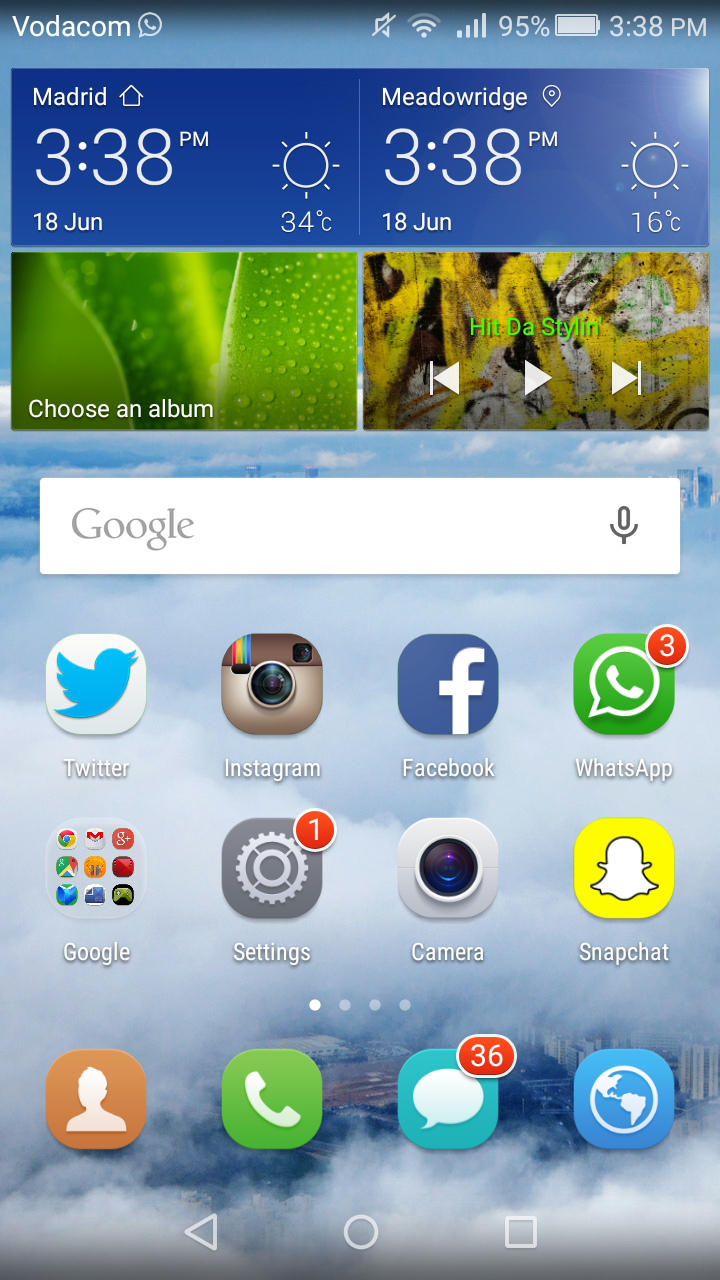
Task: Open WhatsApp with 3 unread messages
Action: click(624, 685)
